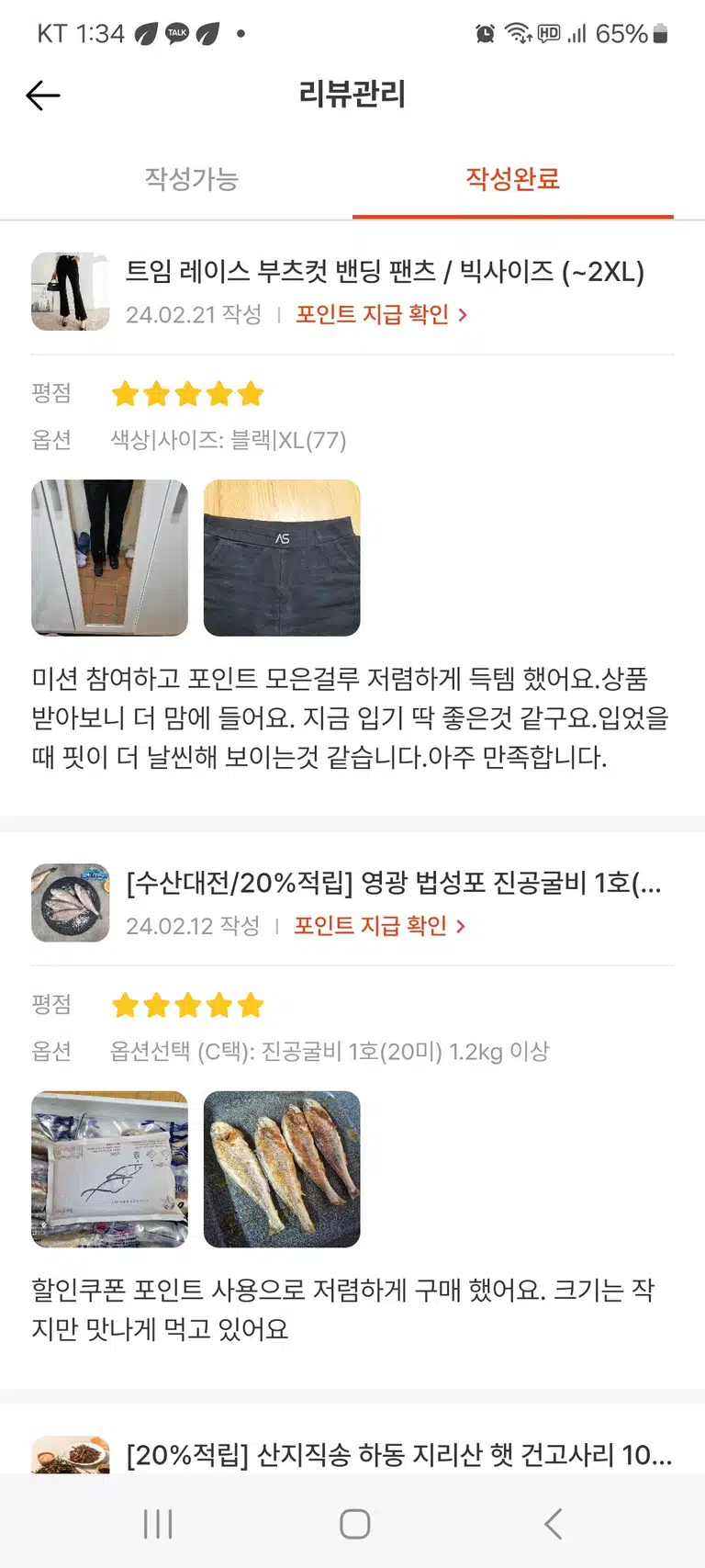Open the recent apps system button

(158, 1524)
